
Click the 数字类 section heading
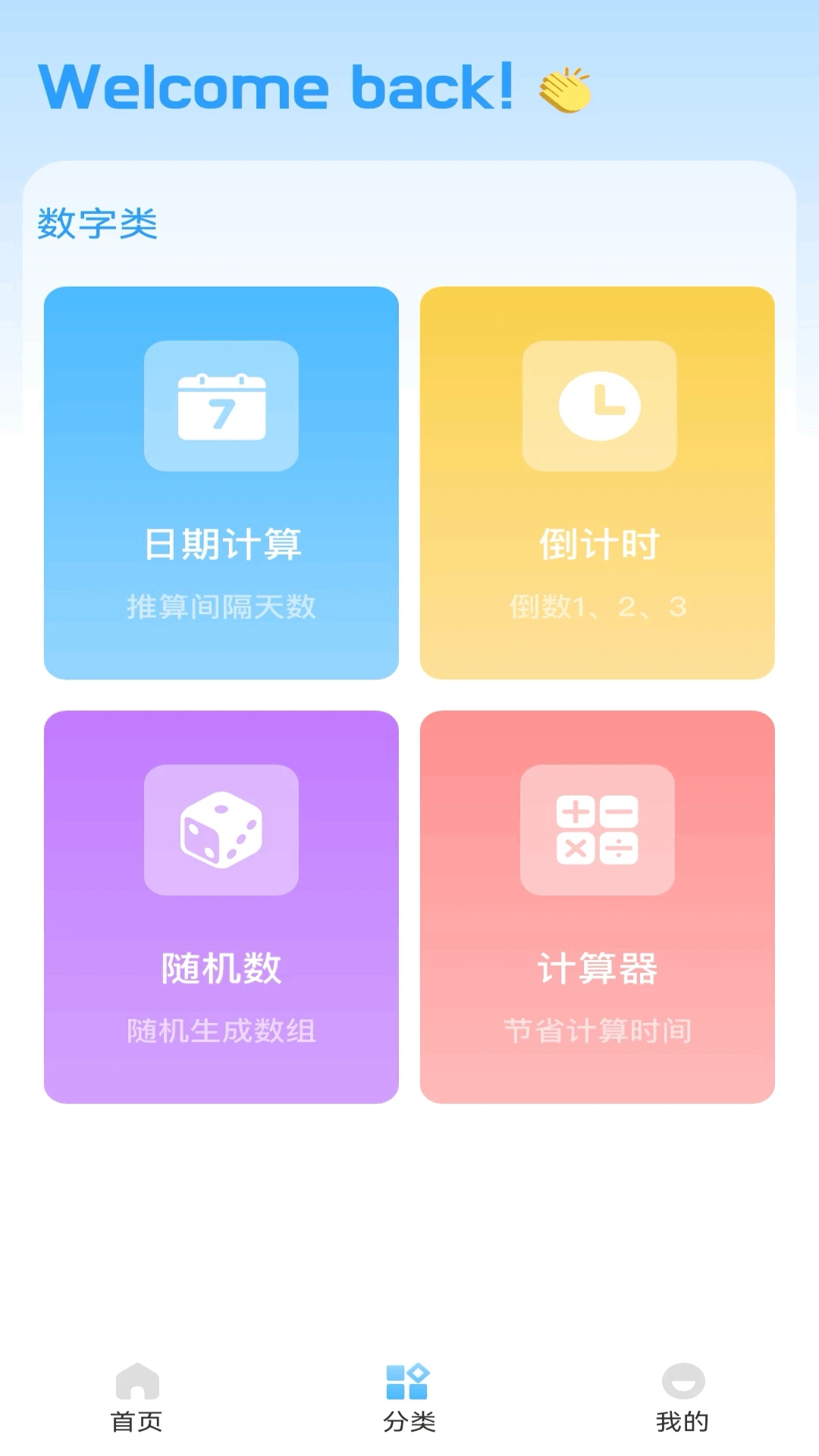96,222
